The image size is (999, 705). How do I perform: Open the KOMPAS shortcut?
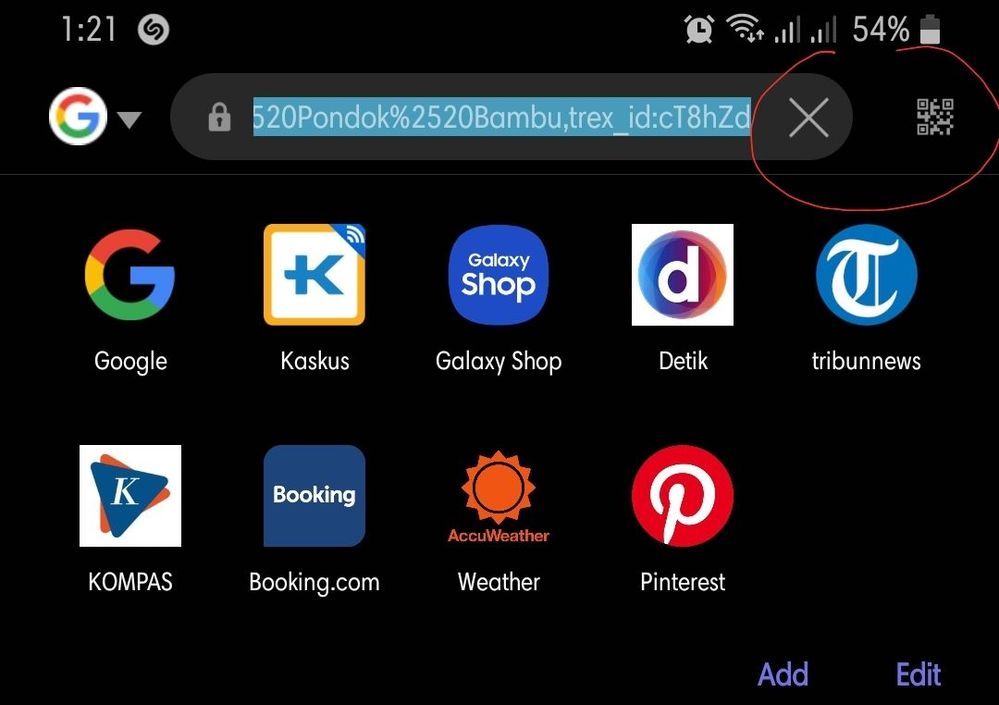coord(130,496)
